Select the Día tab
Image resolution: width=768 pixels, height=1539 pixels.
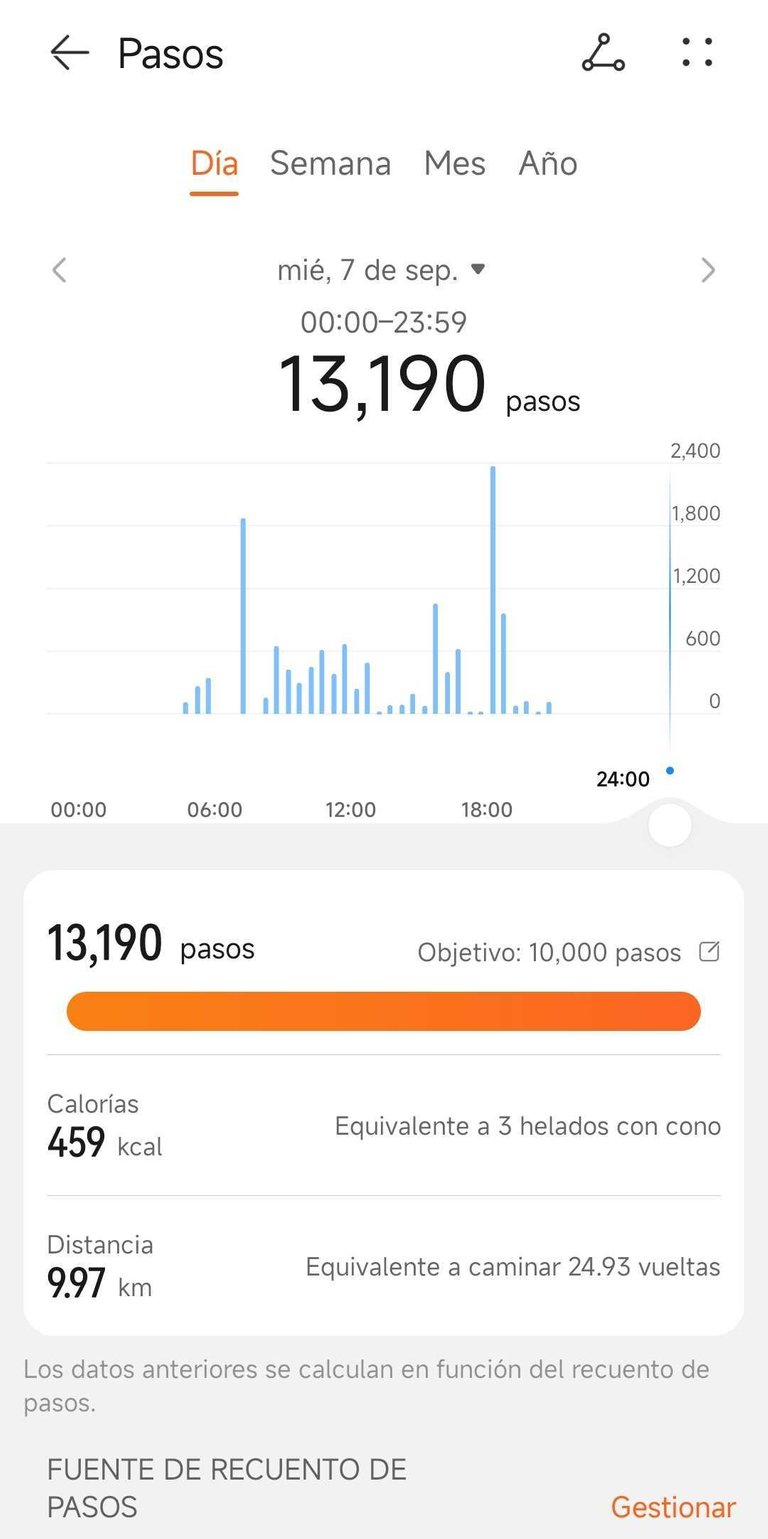click(214, 163)
